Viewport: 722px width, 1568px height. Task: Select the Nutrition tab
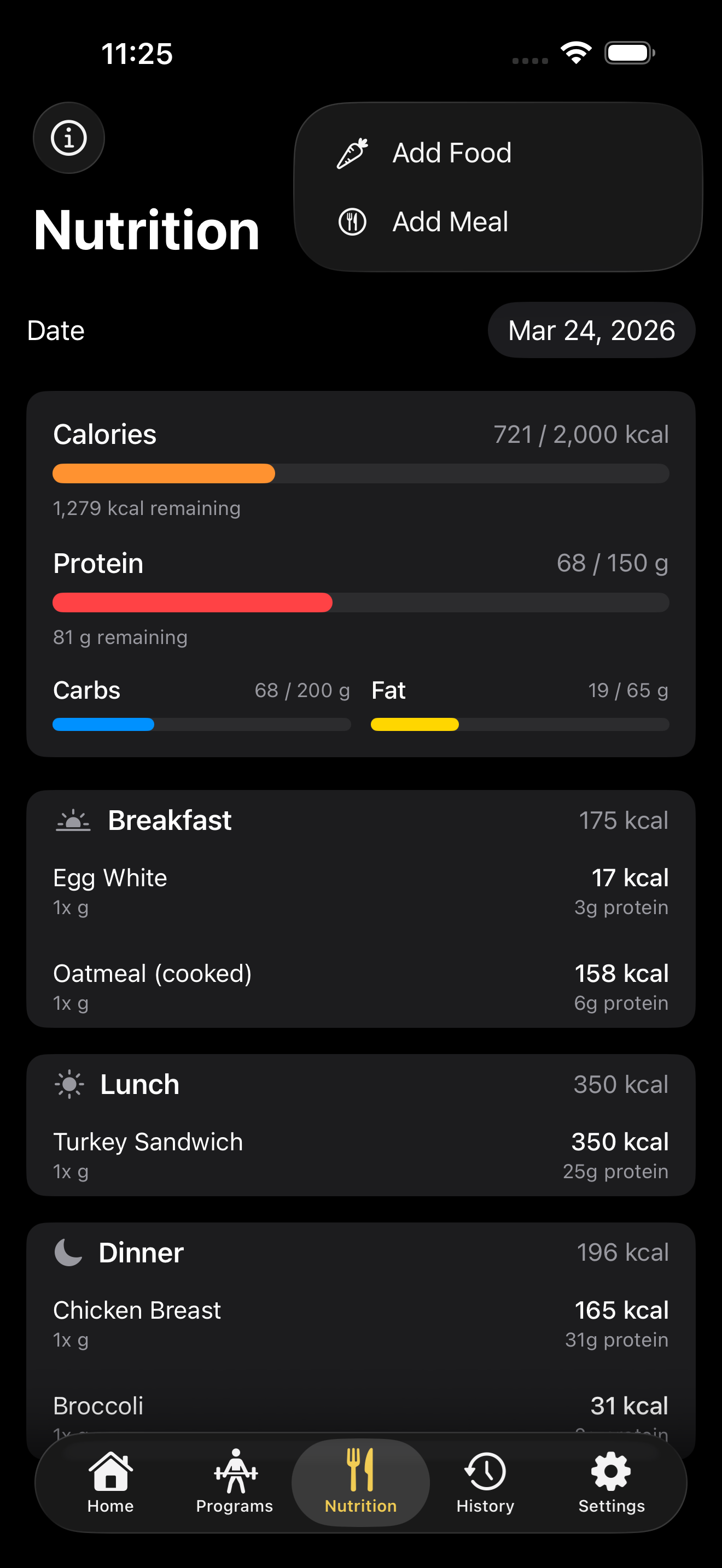point(360,1483)
